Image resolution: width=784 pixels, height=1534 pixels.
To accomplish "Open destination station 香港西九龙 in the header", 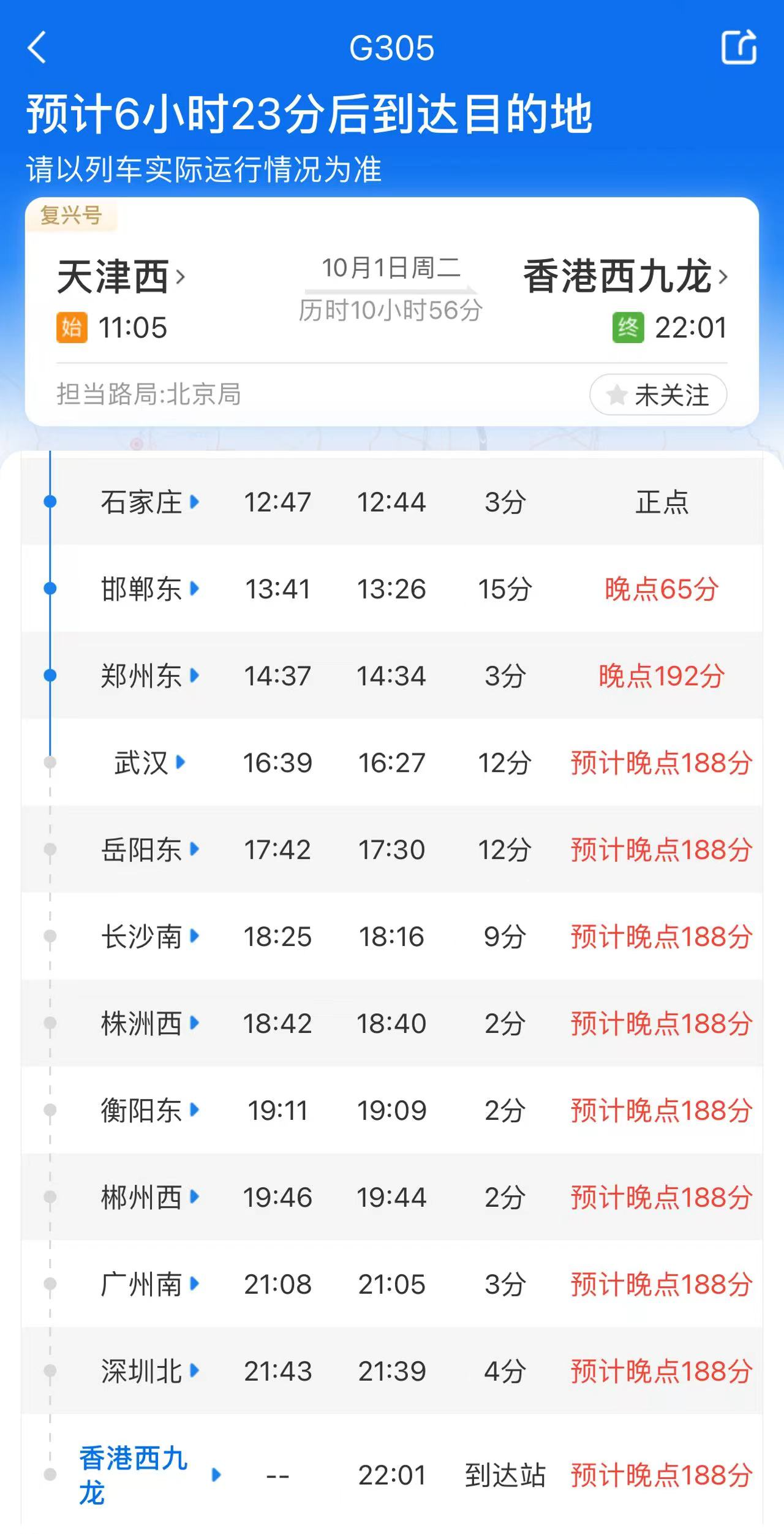I will point(625,277).
